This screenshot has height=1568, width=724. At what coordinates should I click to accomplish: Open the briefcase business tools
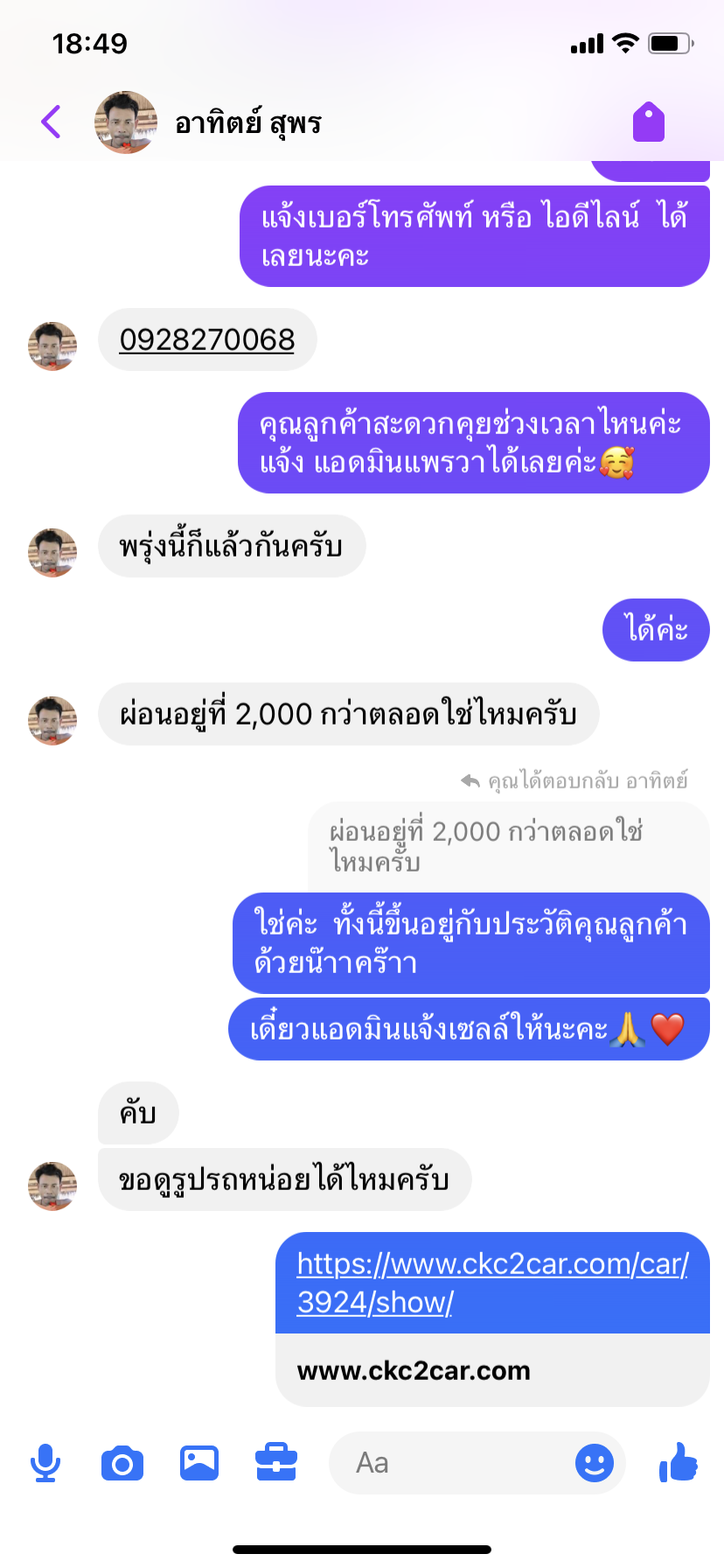coord(276,1463)
